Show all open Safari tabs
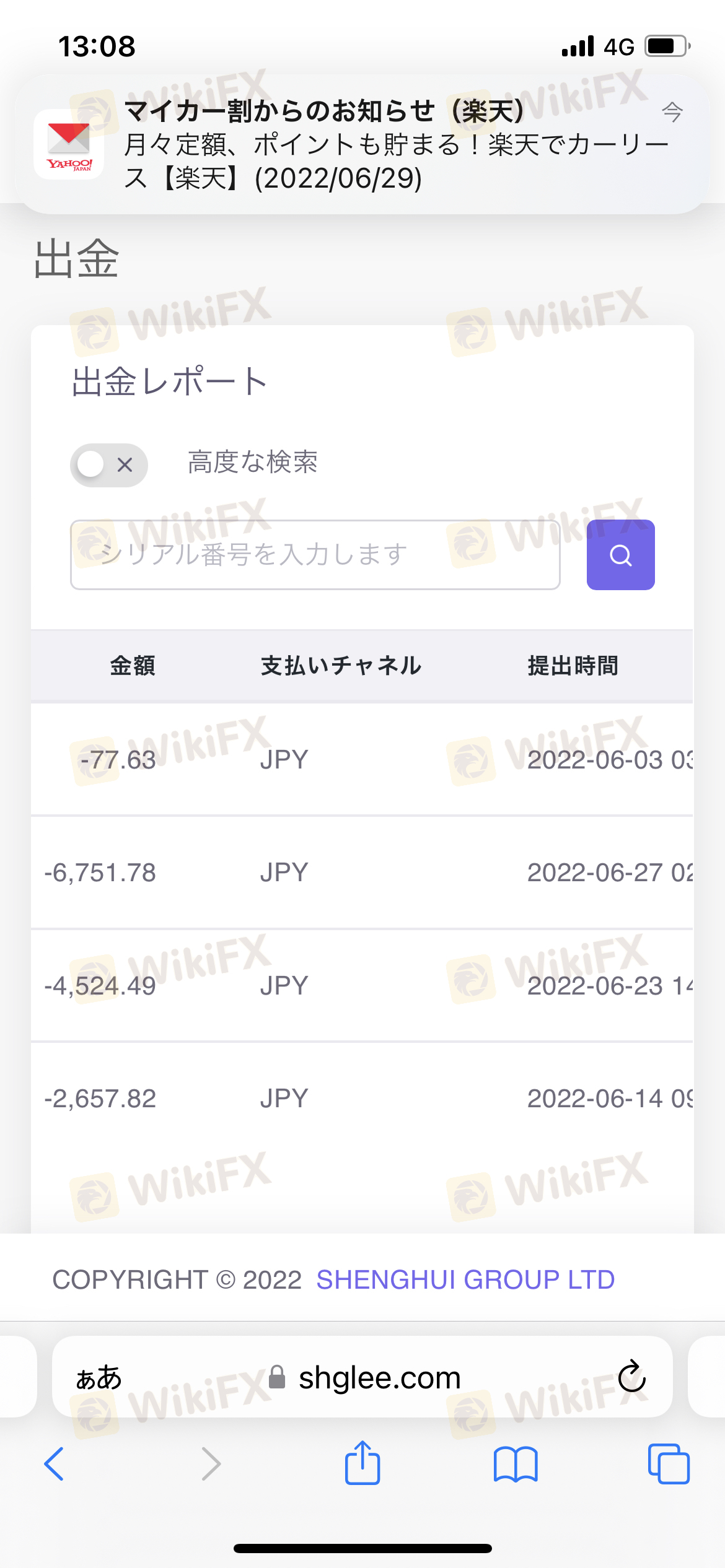This screenshot has height=1568, width=725. (668, 1464)
